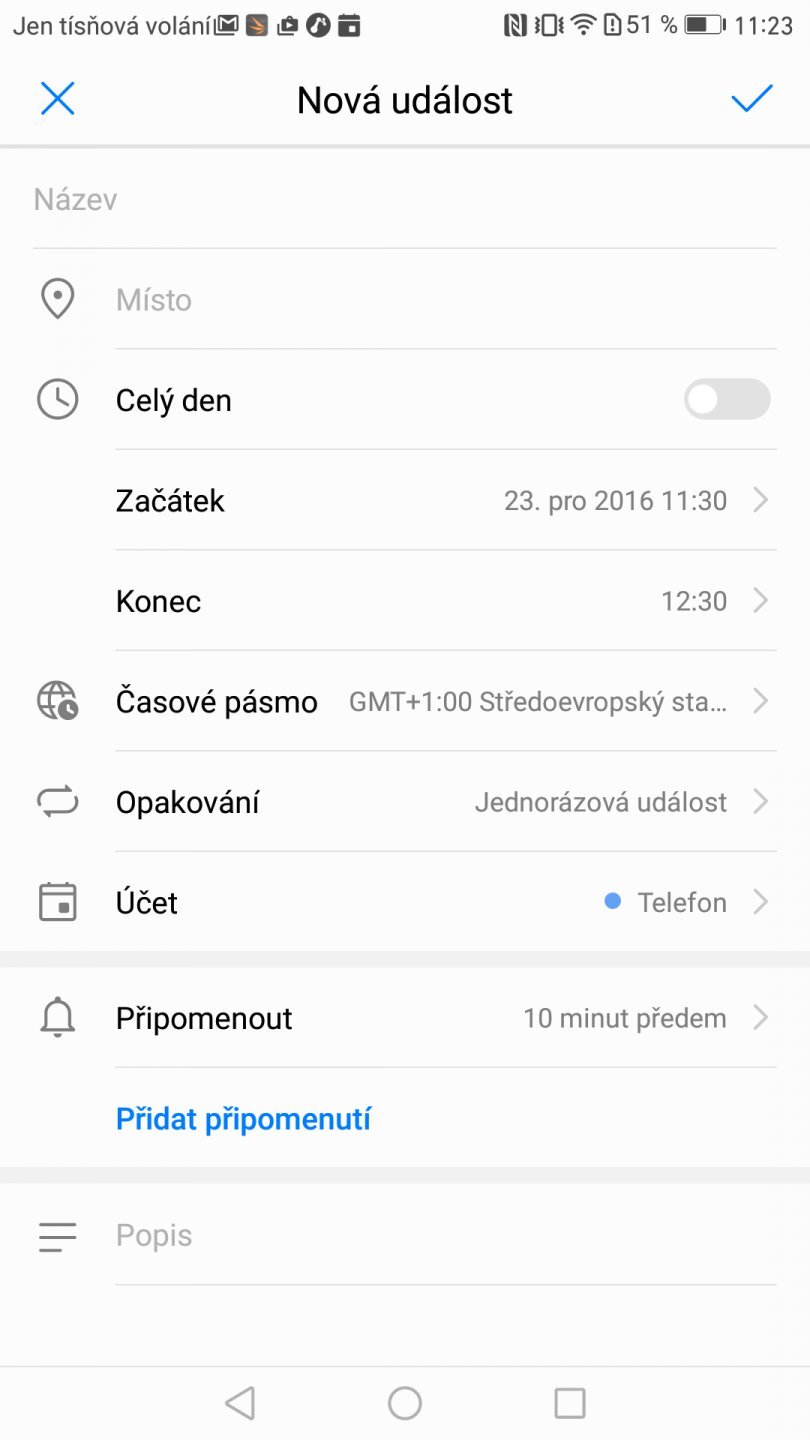
Task: Toggle the Celý den switch
Action: point(726,400)
